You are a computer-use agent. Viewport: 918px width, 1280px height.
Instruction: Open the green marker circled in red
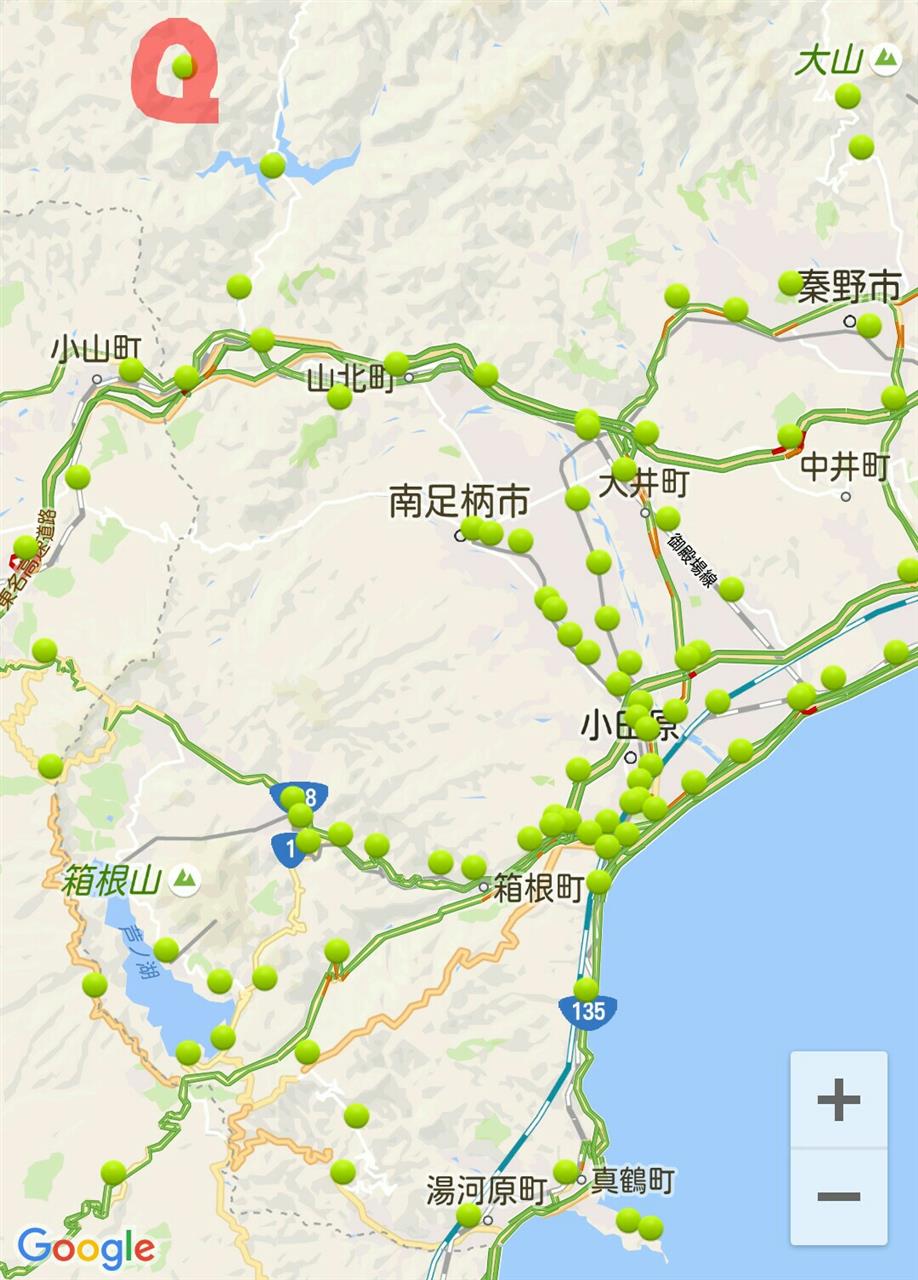183,67
